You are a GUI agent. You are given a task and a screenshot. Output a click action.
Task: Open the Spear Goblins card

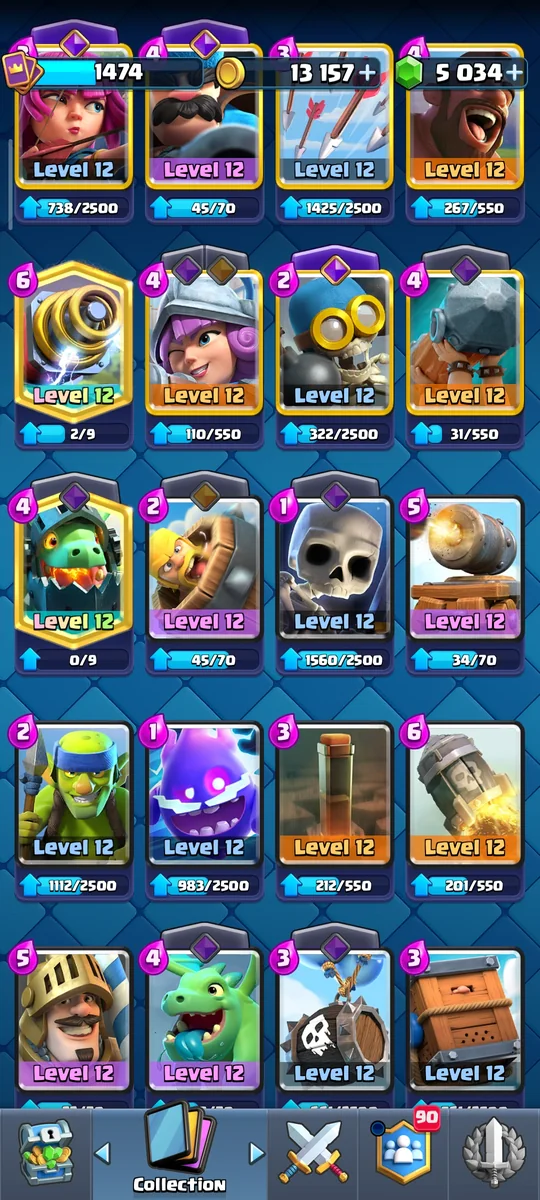pyautogui.click(x=74, y=795)
